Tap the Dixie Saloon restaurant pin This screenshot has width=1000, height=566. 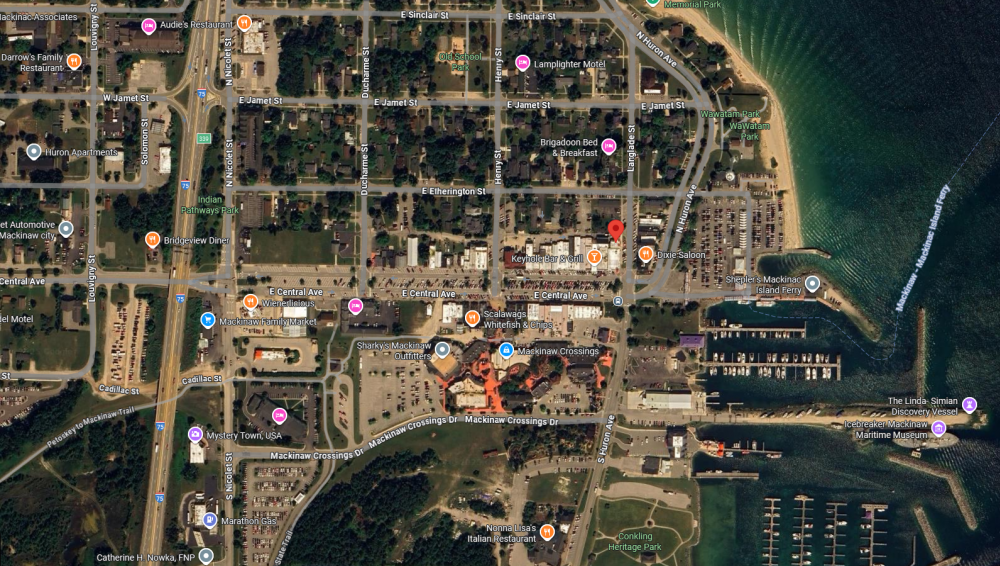(646, 254)
